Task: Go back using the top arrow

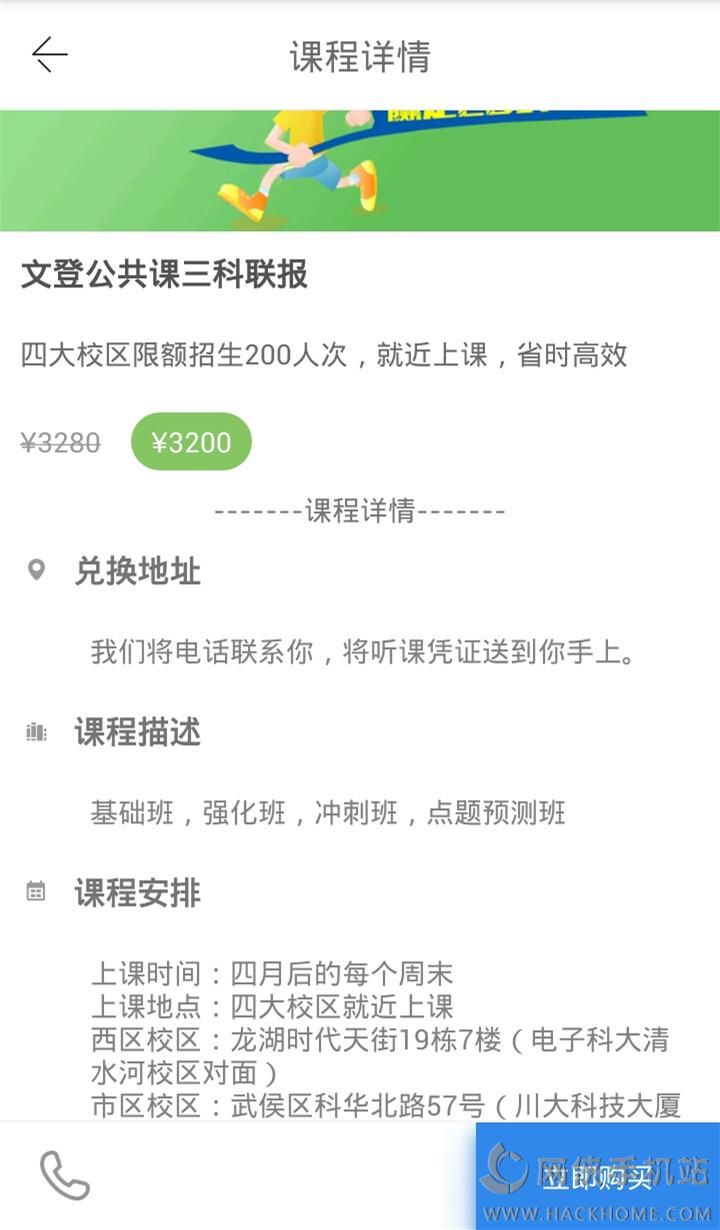Action: click(49, 55)
